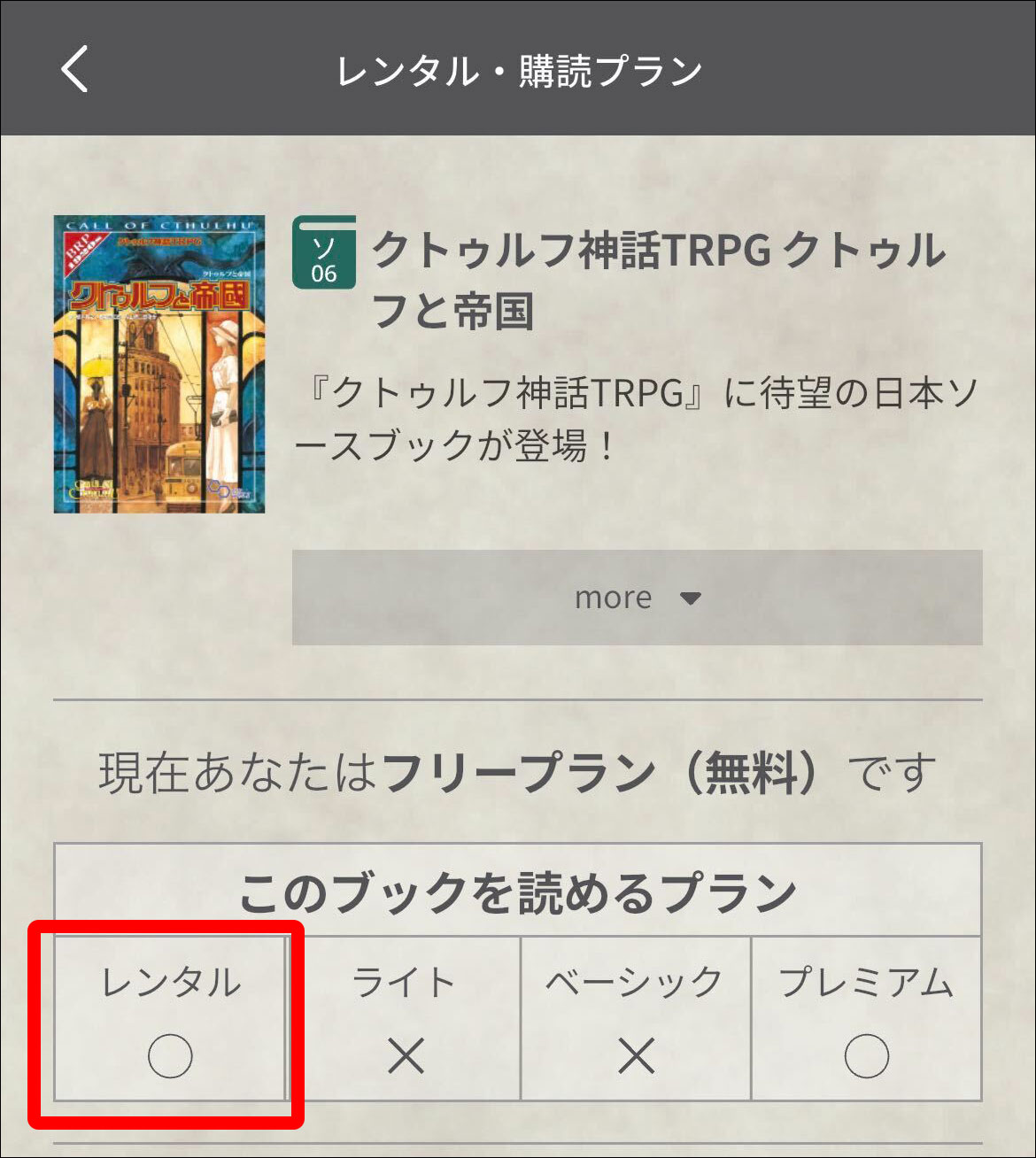
Task: Expand the book description with more
Action: (x=637, y=598)
